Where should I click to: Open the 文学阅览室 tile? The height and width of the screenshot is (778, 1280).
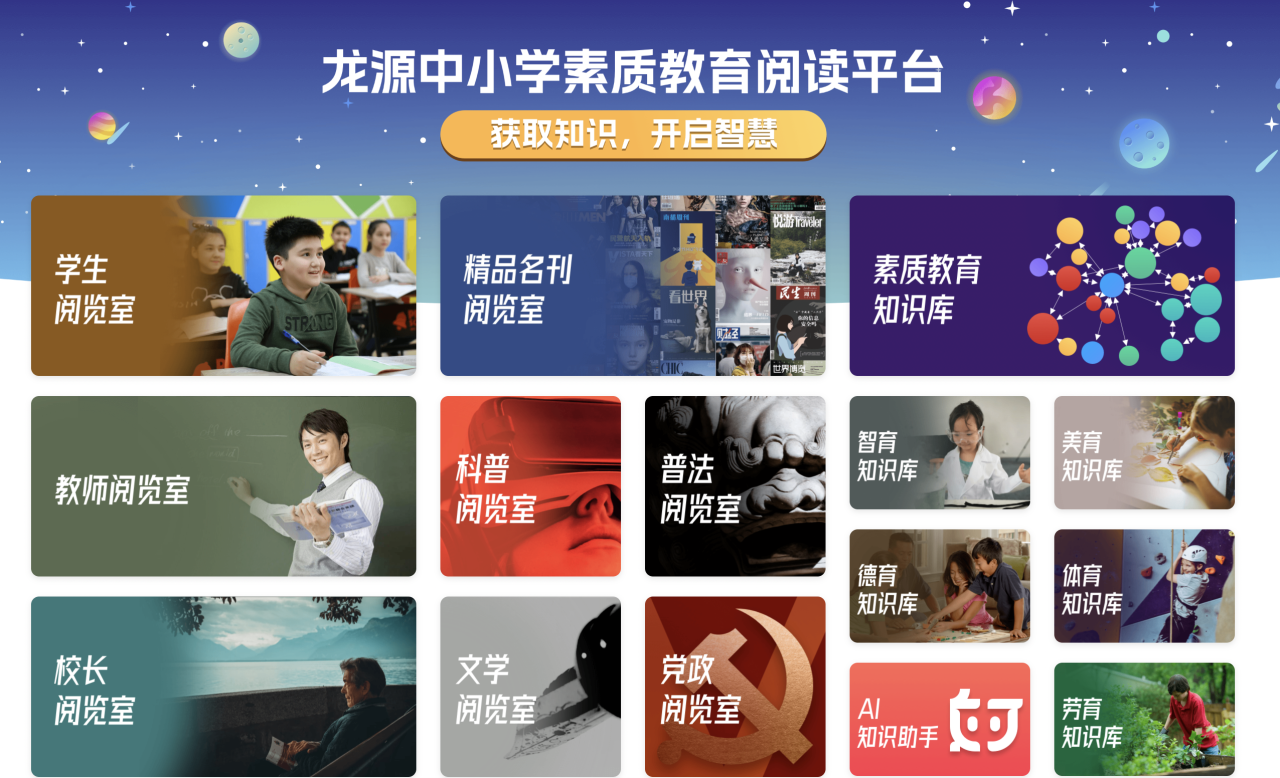[530, 686]
